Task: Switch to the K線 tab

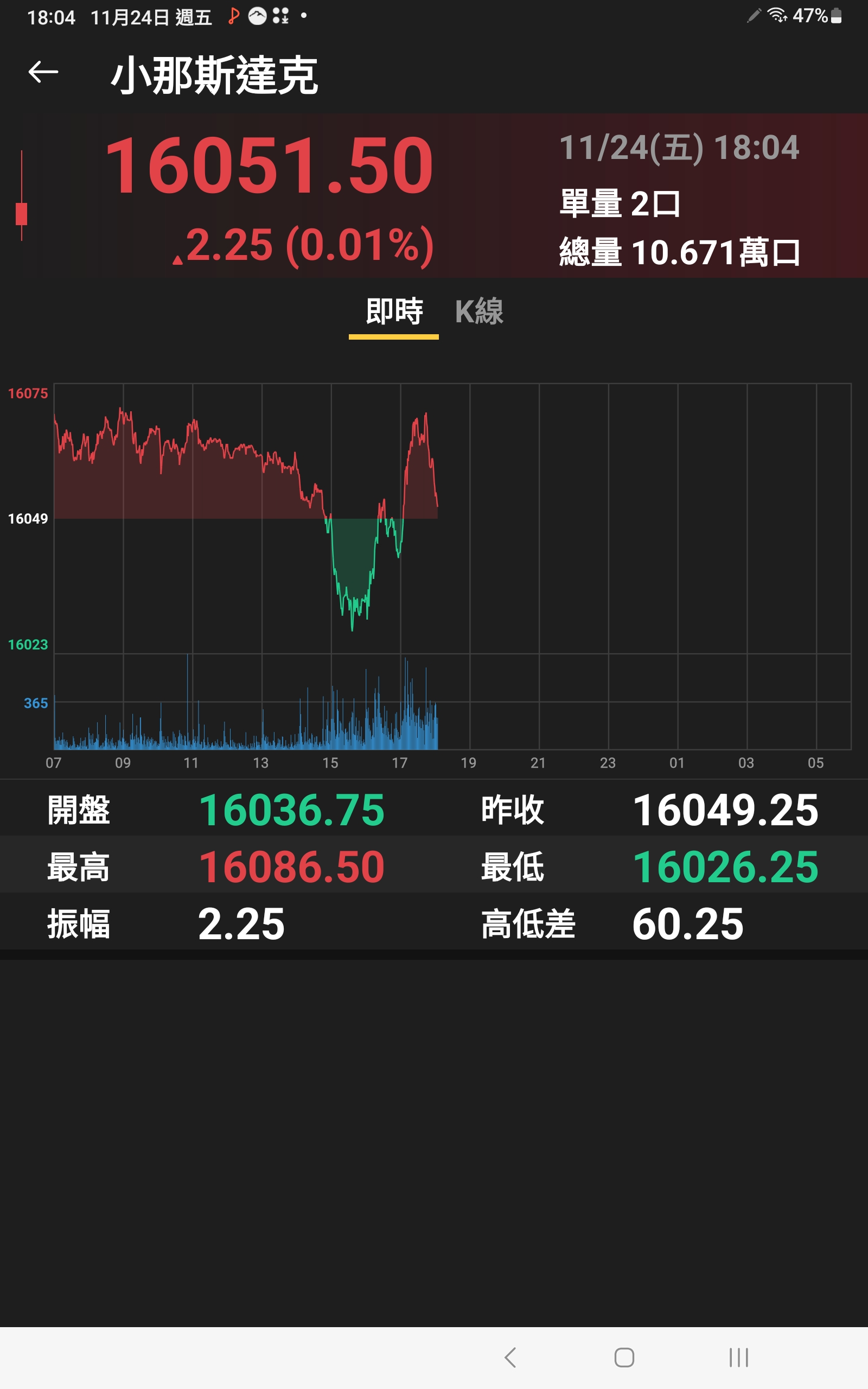Action: pyautogui.click(x=479, y=311)
